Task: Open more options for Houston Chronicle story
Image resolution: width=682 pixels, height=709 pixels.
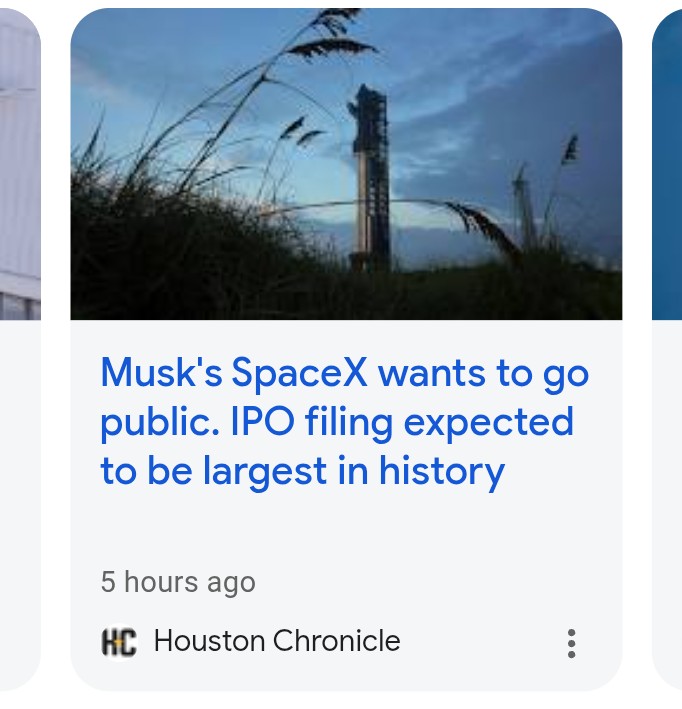Action: tap(571, 643)
